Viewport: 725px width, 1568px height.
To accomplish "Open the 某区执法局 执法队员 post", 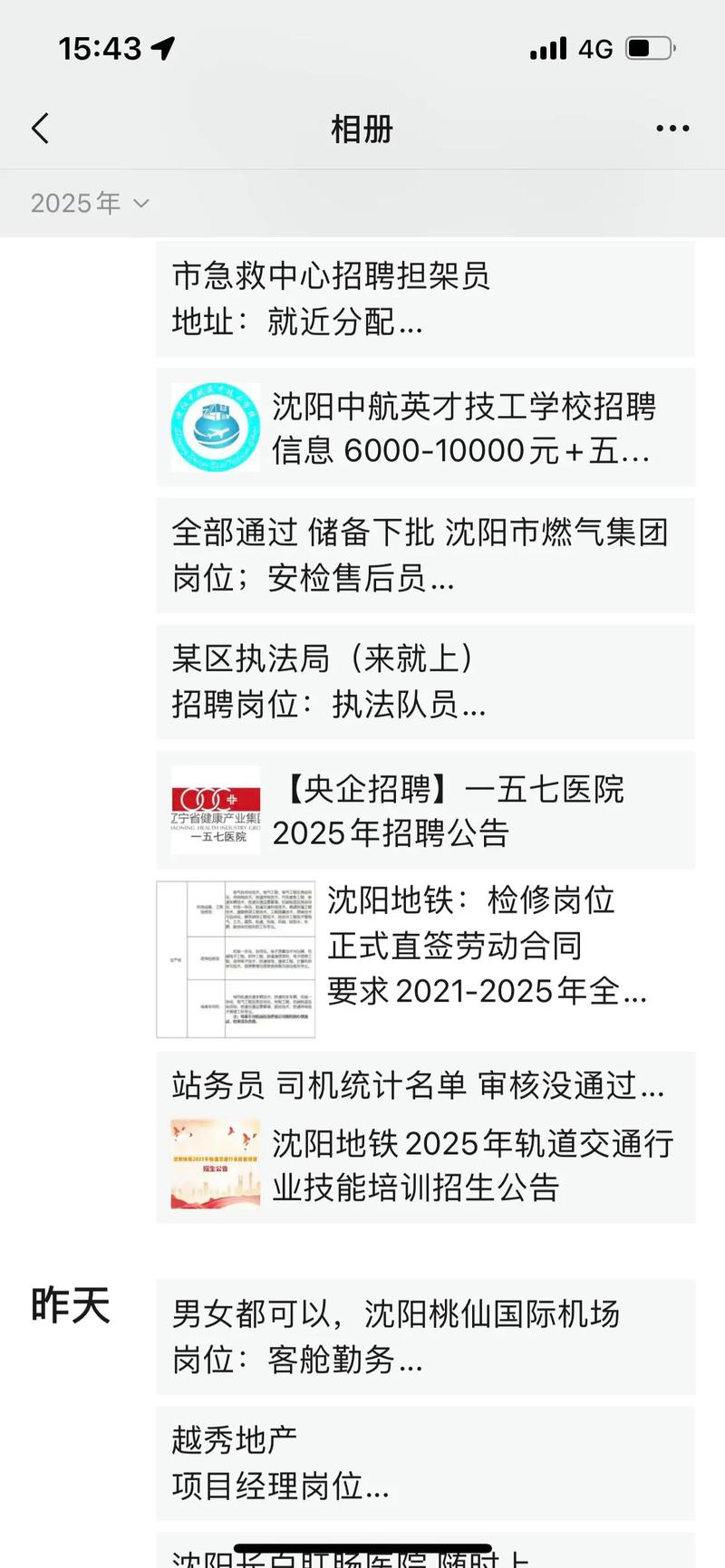I will point(424,681).
